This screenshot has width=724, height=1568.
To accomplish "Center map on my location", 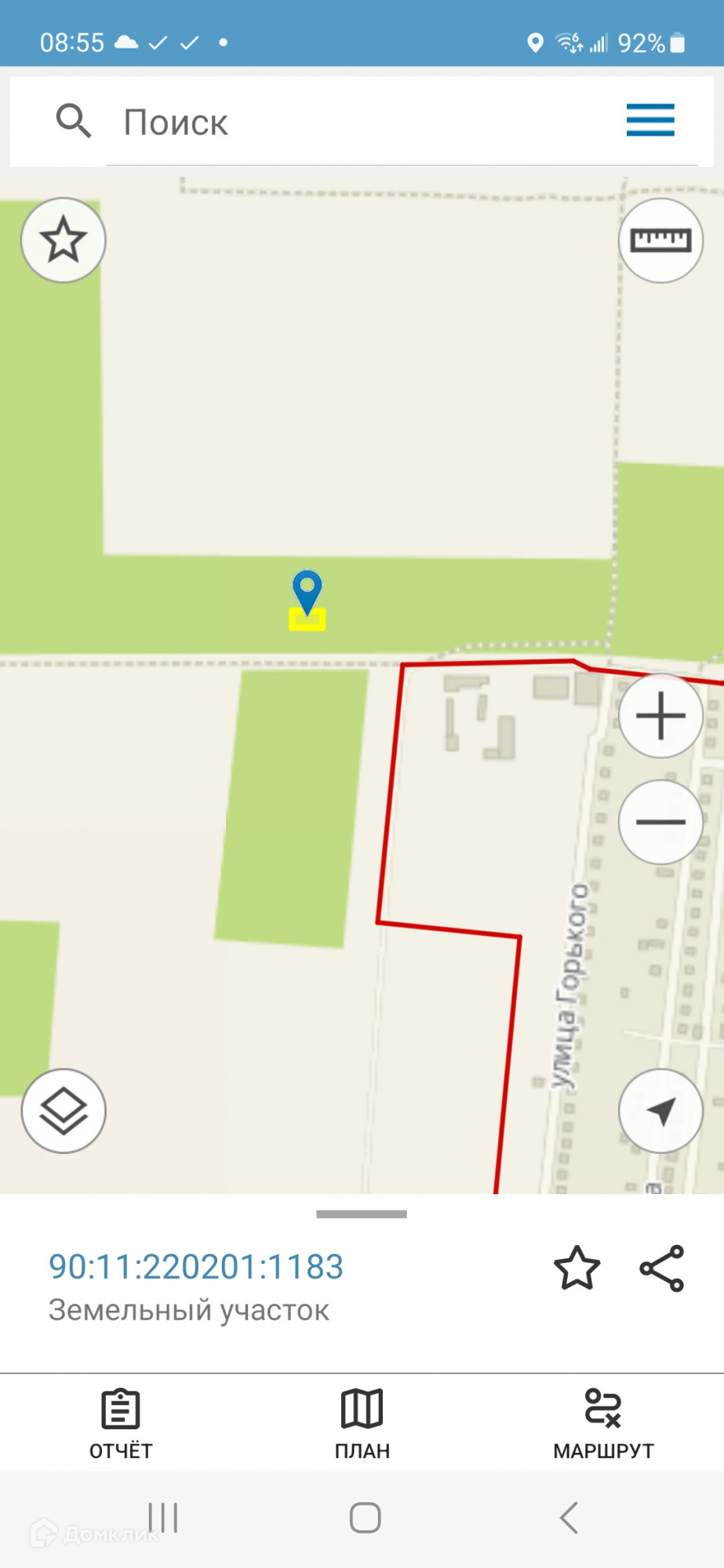I will 660,1111.
